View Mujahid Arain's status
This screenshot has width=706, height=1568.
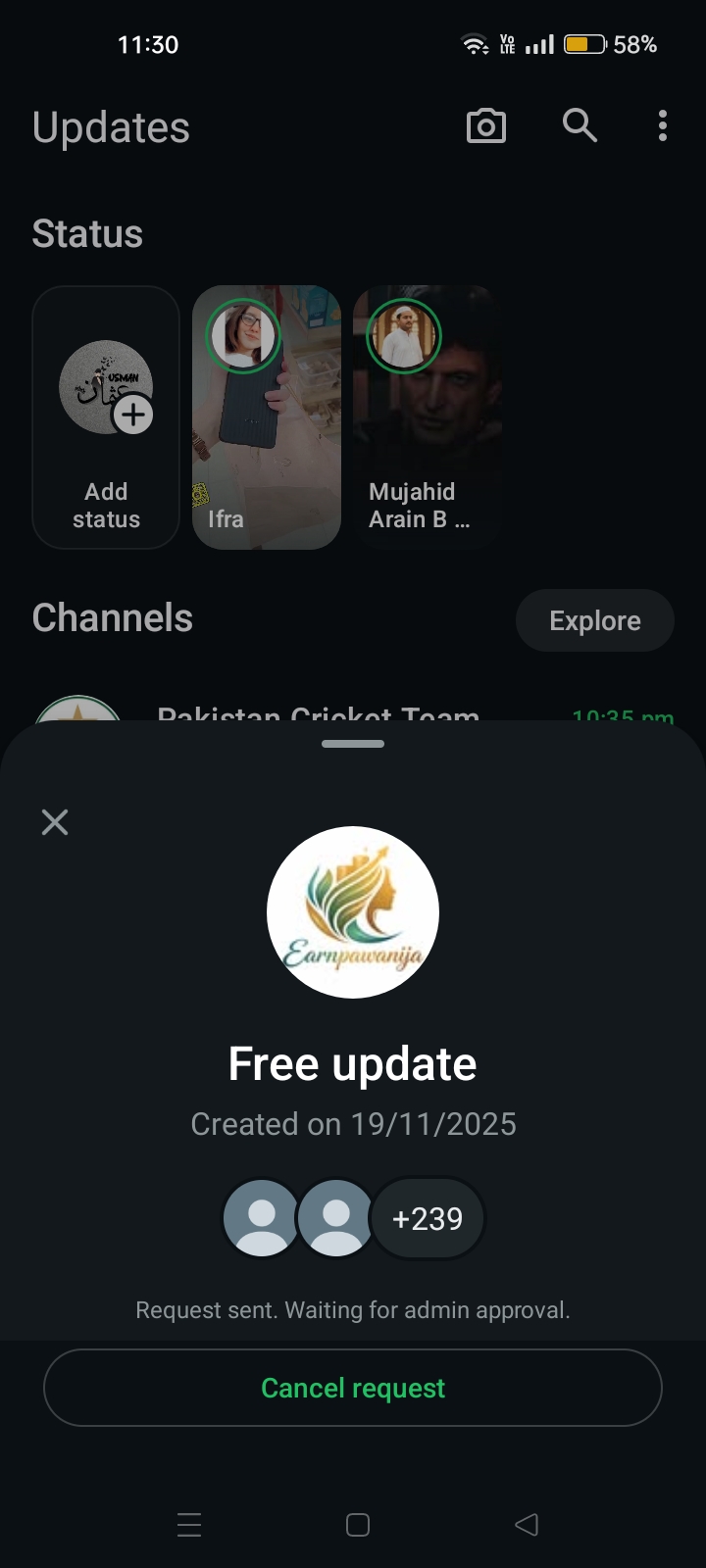427,416
